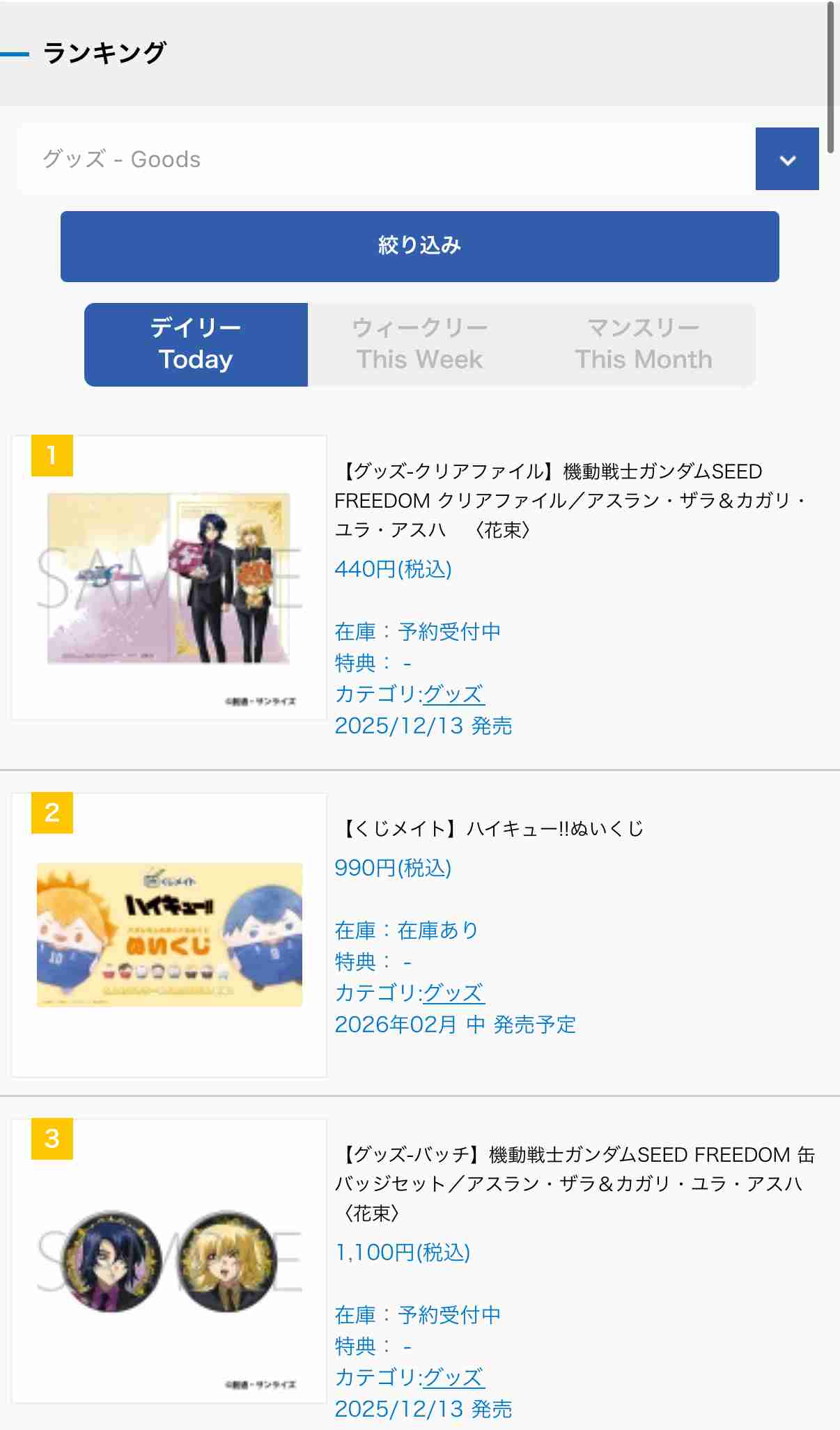Open the ハイキュー!!ぬいくじ product image

point(169,935)
